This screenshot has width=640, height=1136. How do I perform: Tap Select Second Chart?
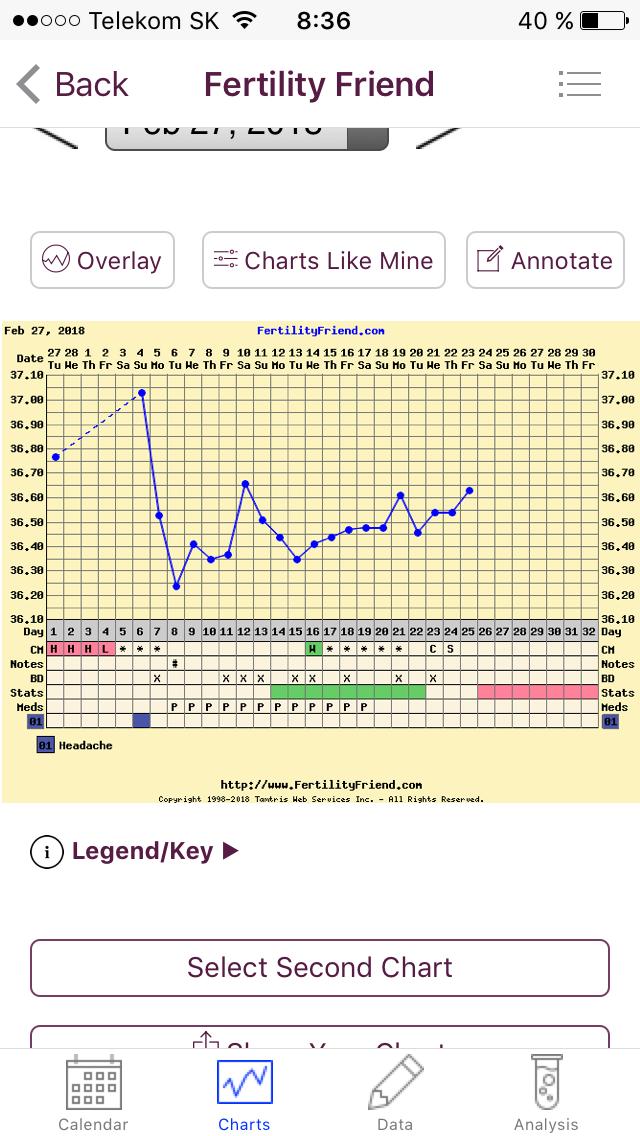[320, 967]
